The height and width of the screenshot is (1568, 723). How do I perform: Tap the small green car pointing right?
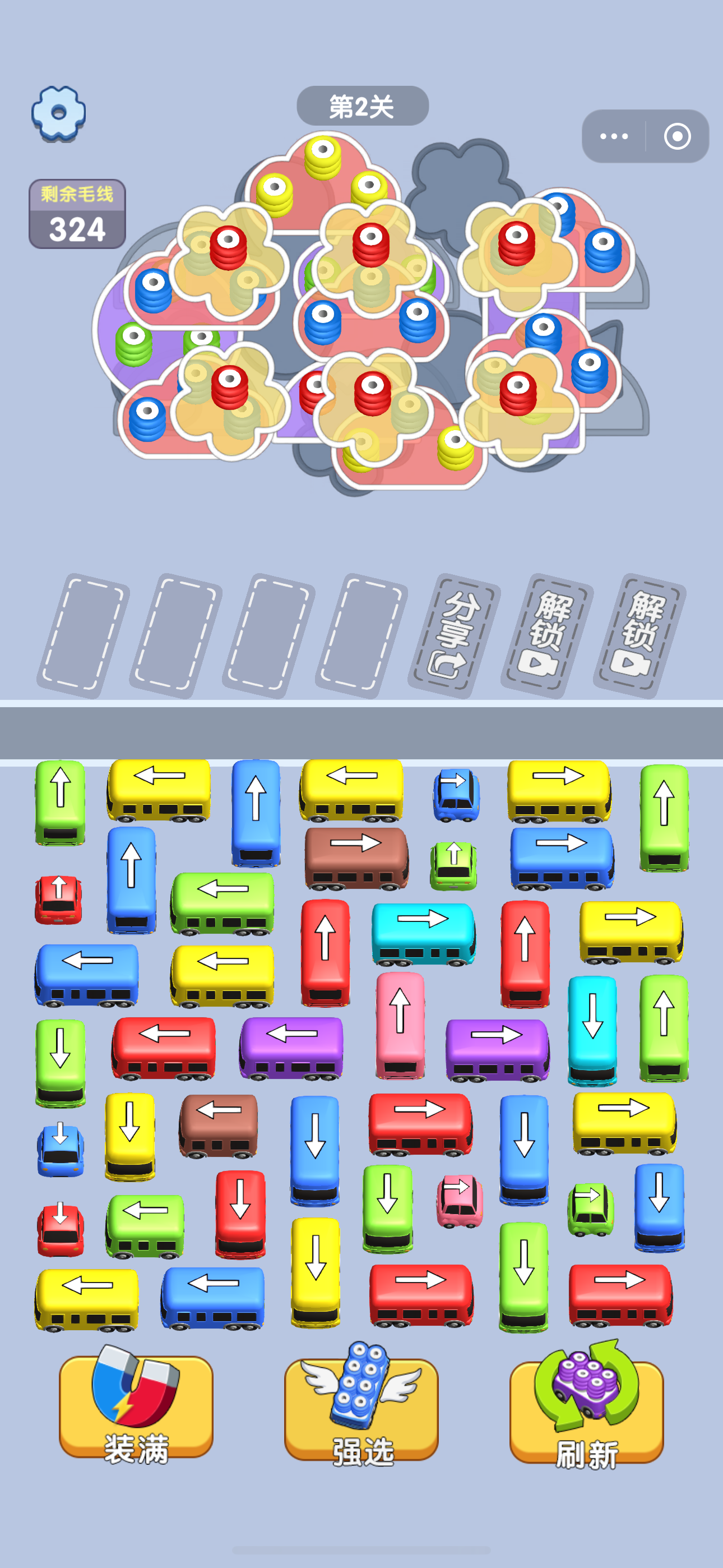pos(590,1209)
